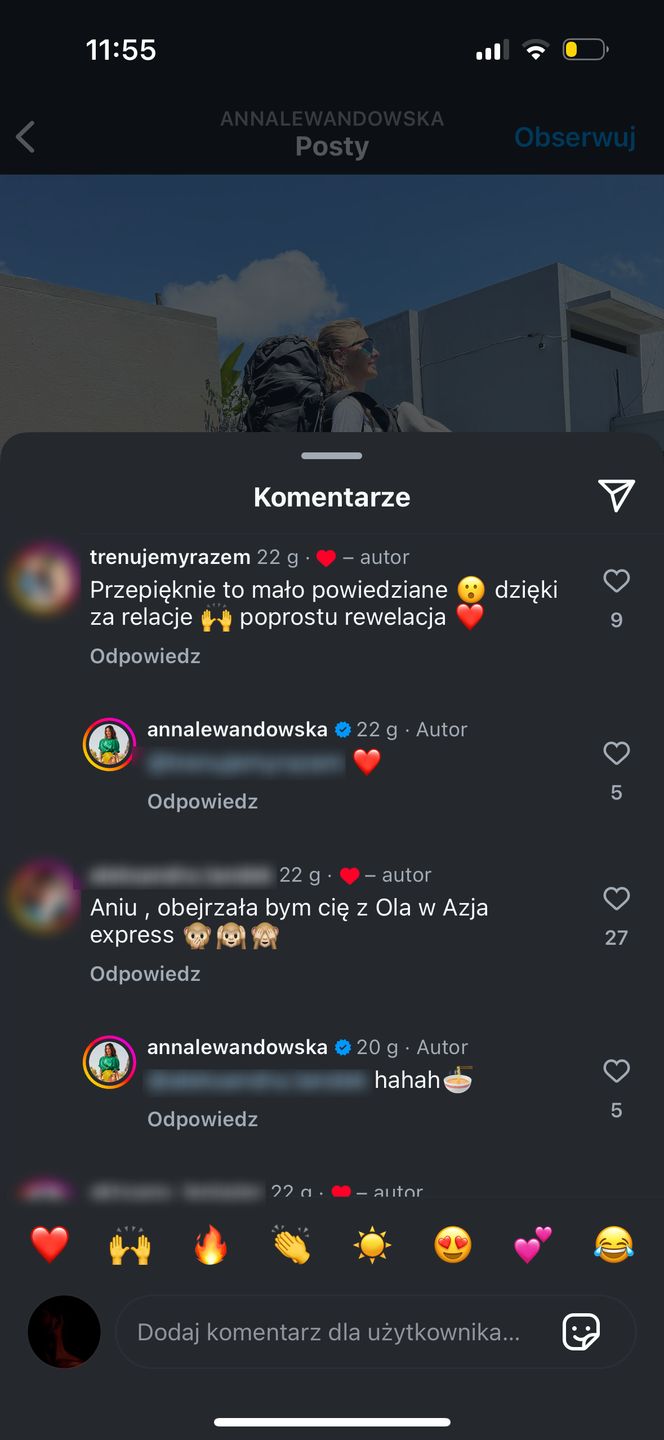Insert the heart eyes quick emoji
This screenshot has width=664, height=1440.
[453, 1246]
